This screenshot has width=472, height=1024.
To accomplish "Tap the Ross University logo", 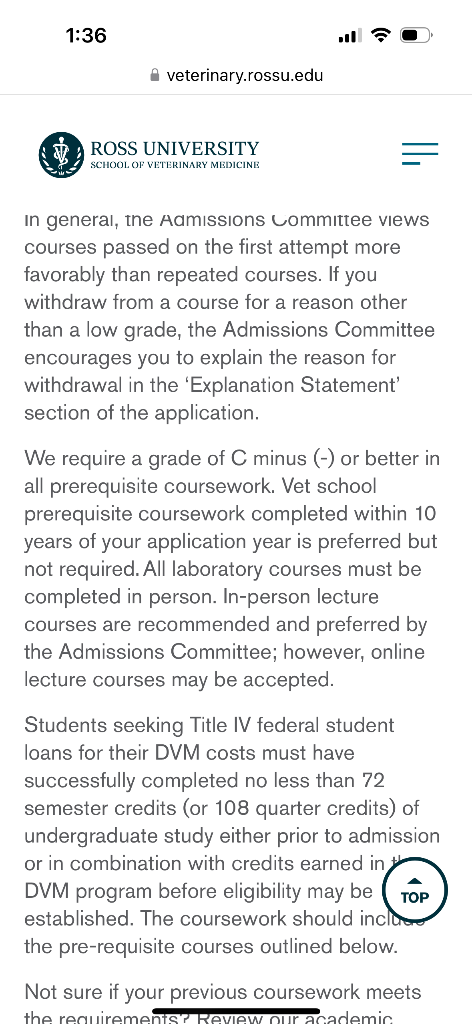I will click(x=149, y=155).
